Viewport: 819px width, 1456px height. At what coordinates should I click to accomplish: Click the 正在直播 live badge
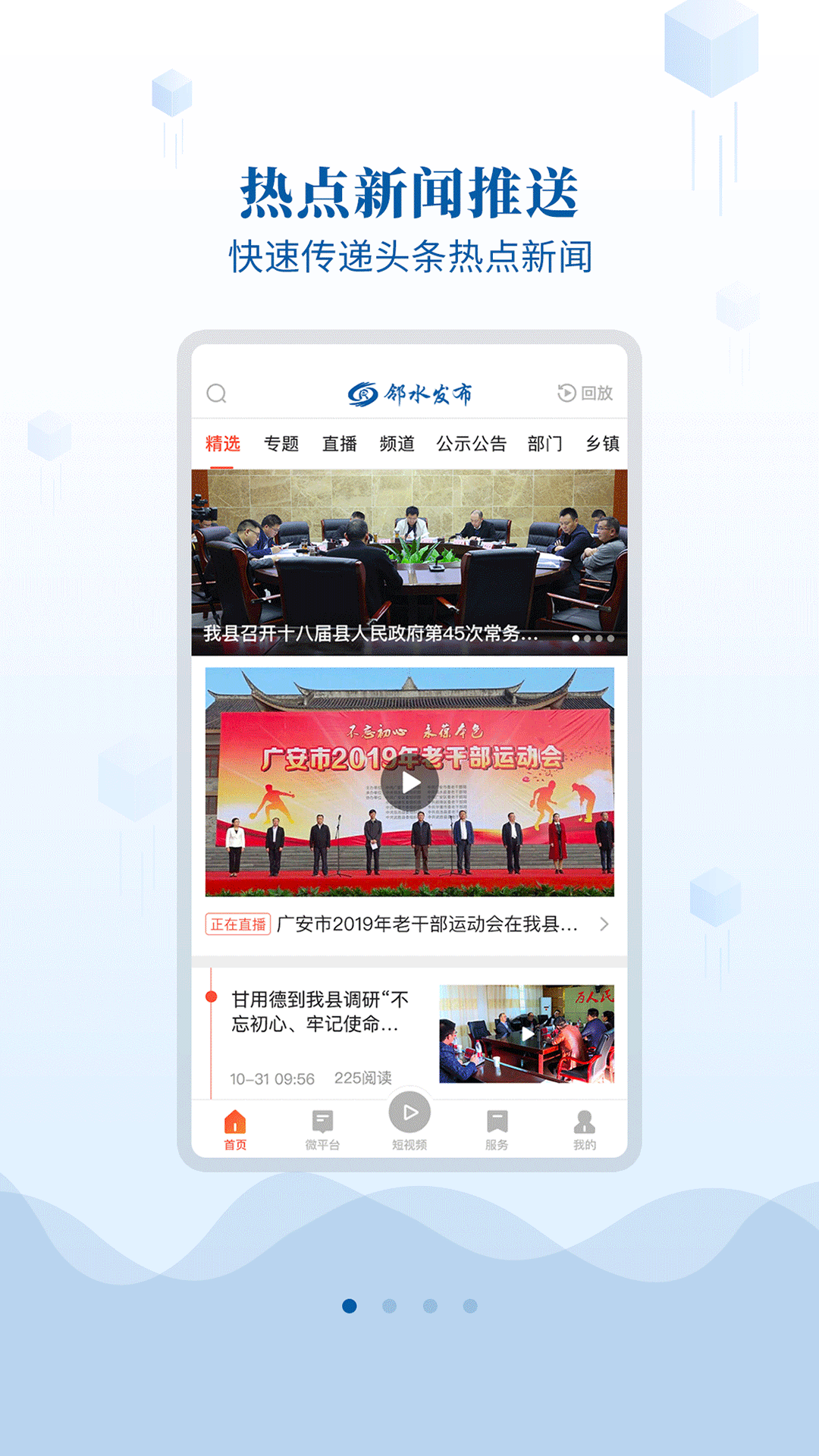239,924
